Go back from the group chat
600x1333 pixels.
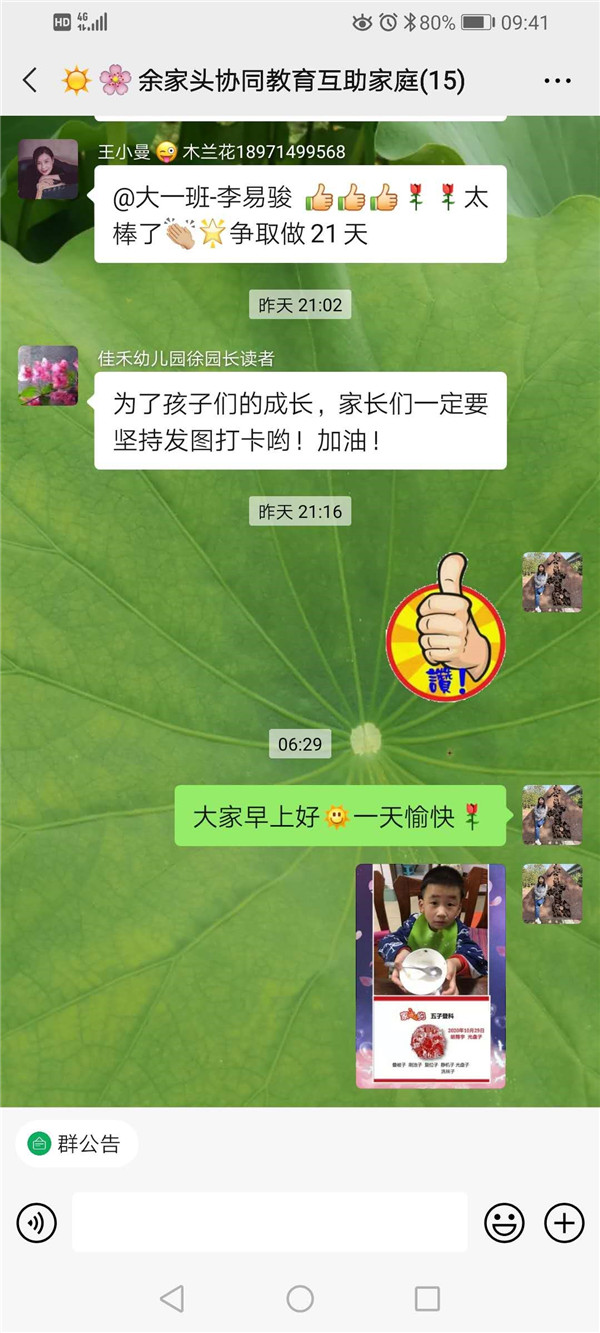tap(30, 81)
